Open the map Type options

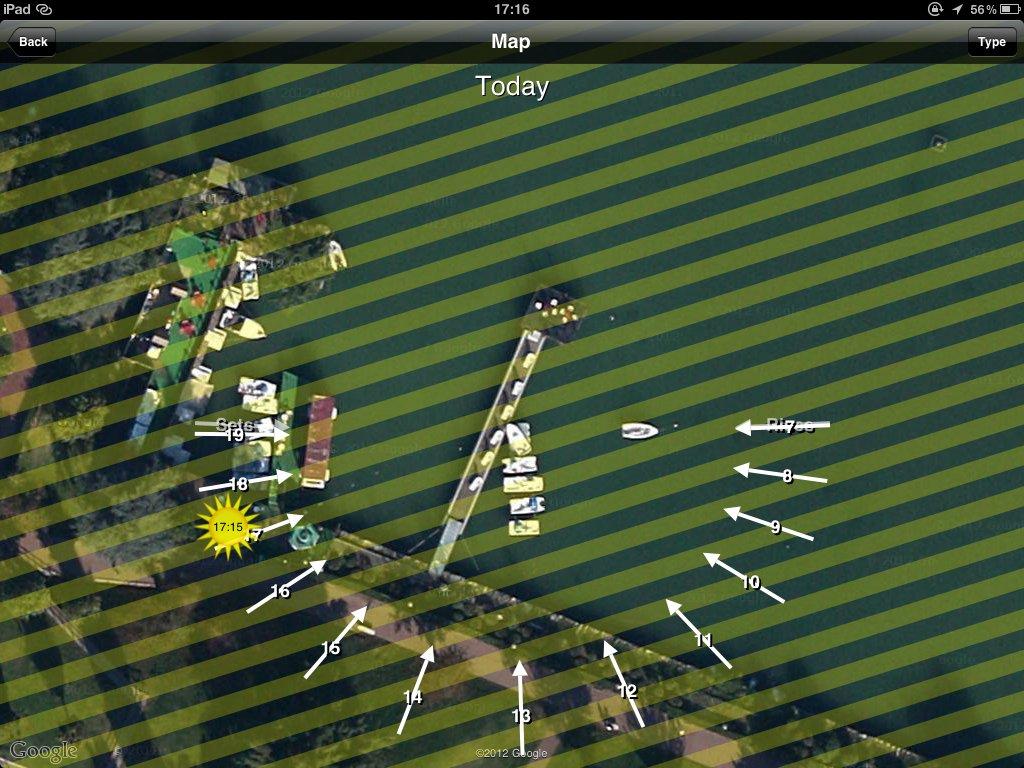pyautogui.click(x=991, y=42)
